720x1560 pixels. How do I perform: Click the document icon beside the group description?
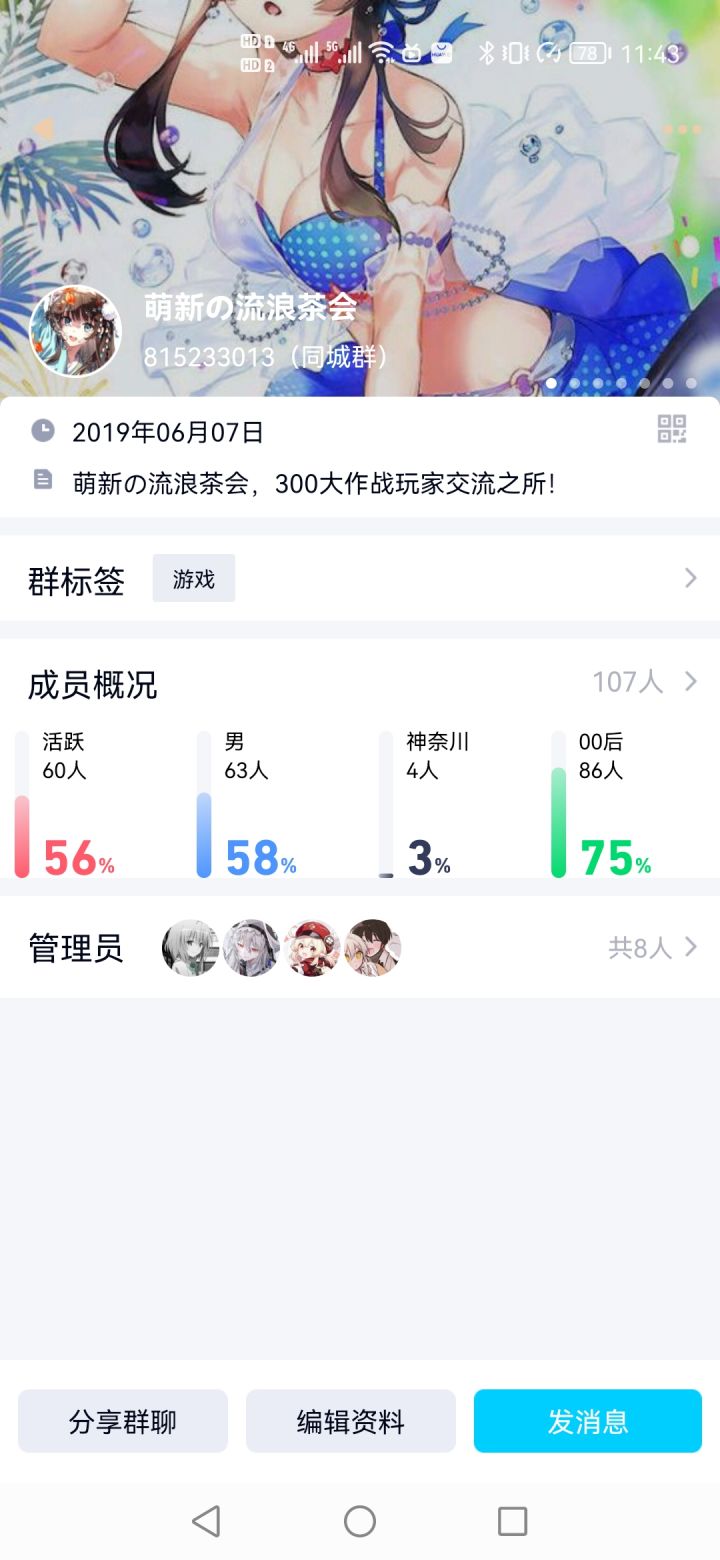pos(41,480)
